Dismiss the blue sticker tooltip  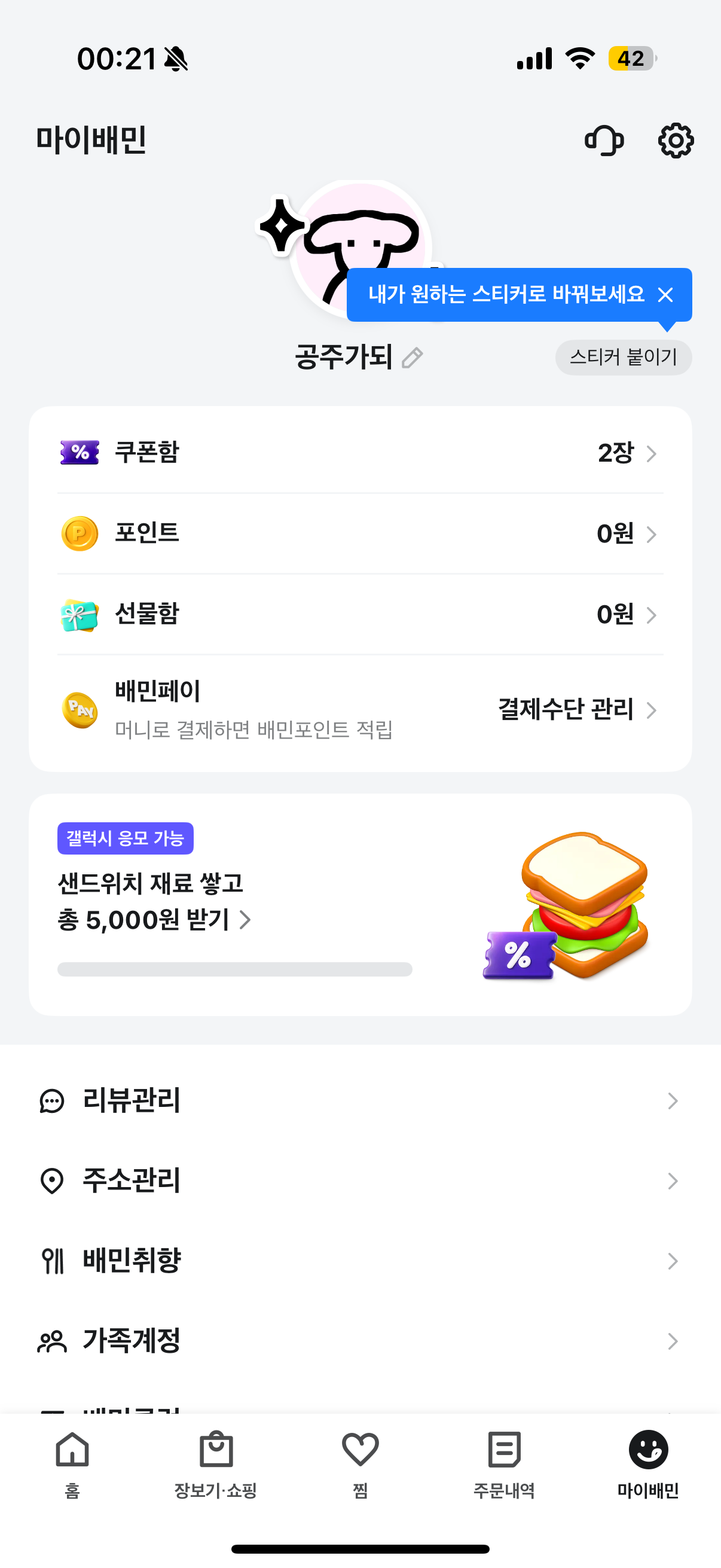665,295
